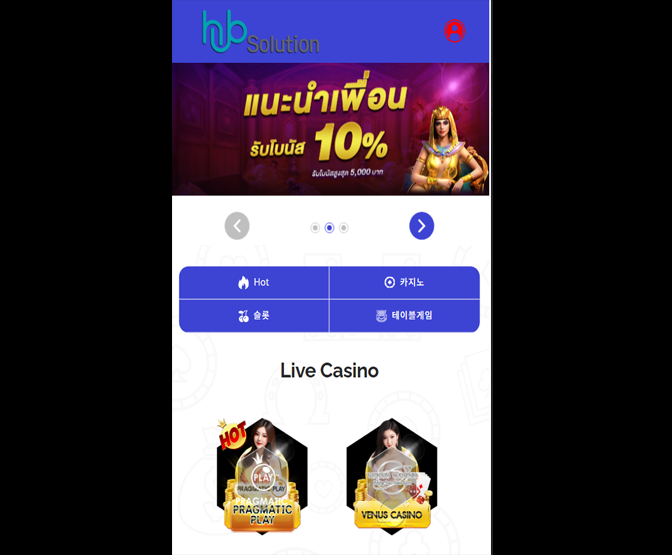Go to the previous banner slide
Screen dimensions: 672x555
point(237,226)
